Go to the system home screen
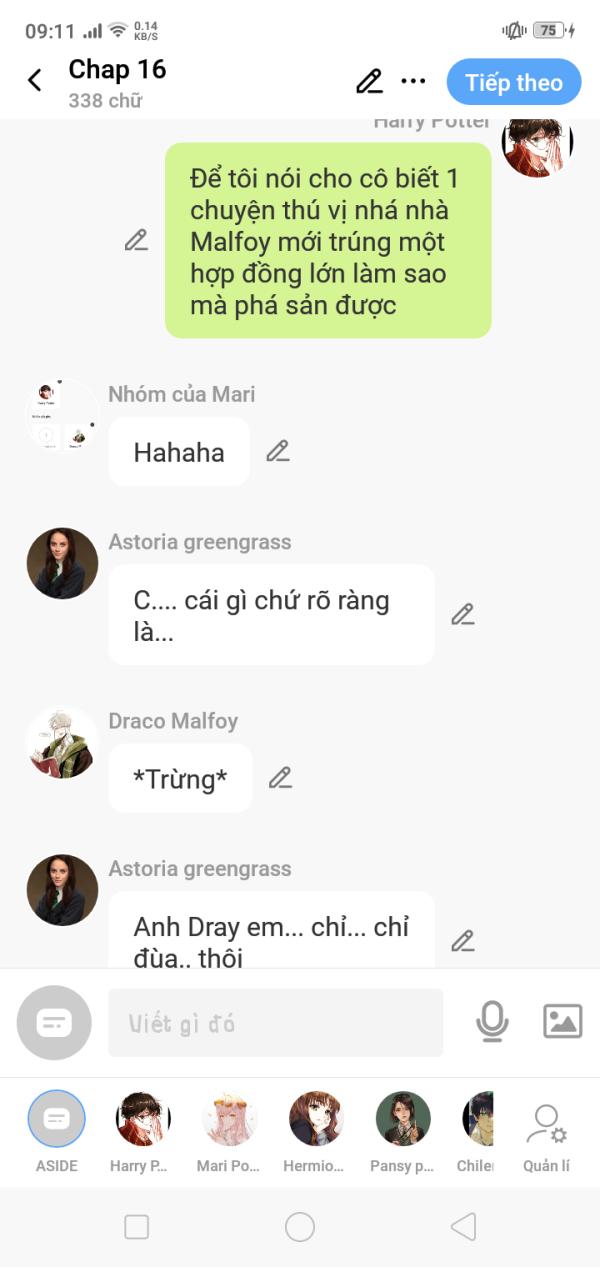 click(x=300, y=1227)
